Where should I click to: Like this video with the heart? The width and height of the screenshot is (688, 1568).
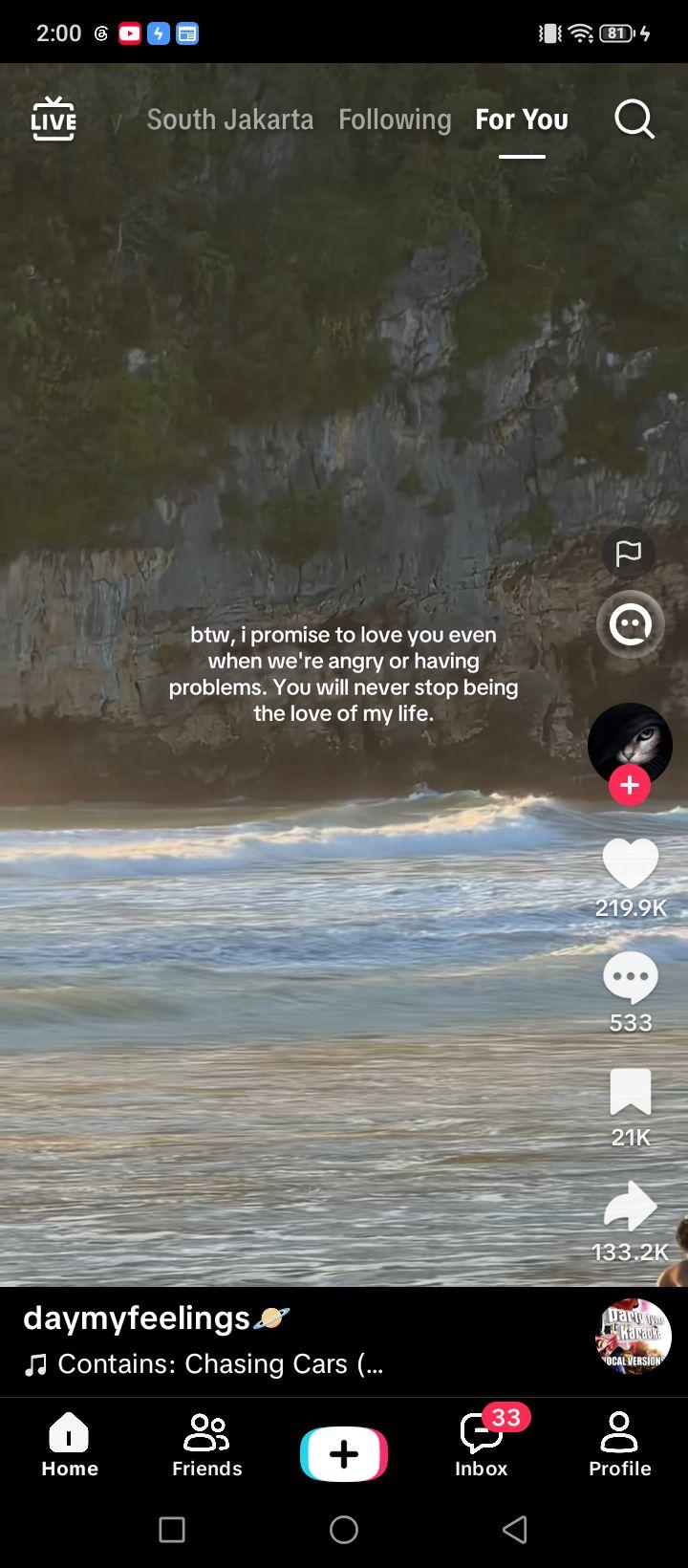click(x=631, y=863)
